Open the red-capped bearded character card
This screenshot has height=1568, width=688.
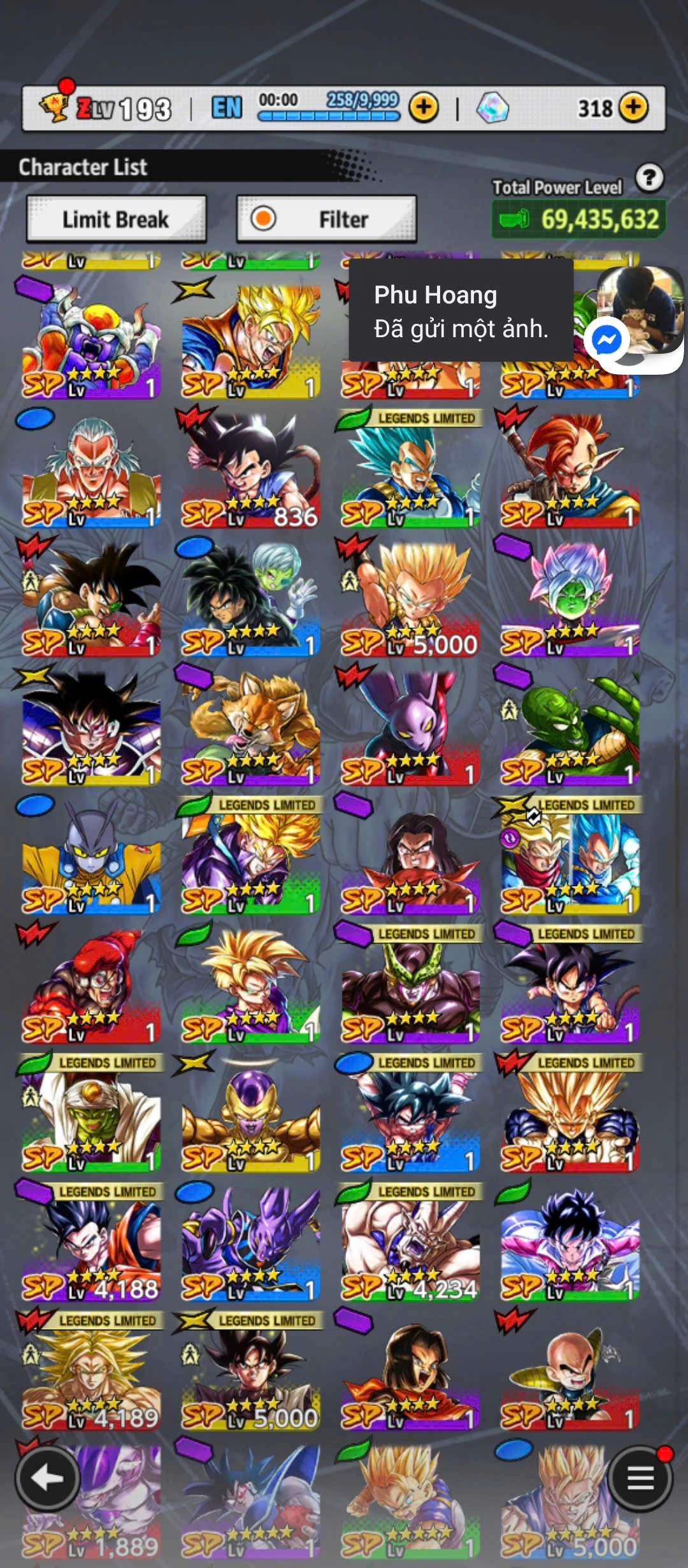tap(91, 985)
